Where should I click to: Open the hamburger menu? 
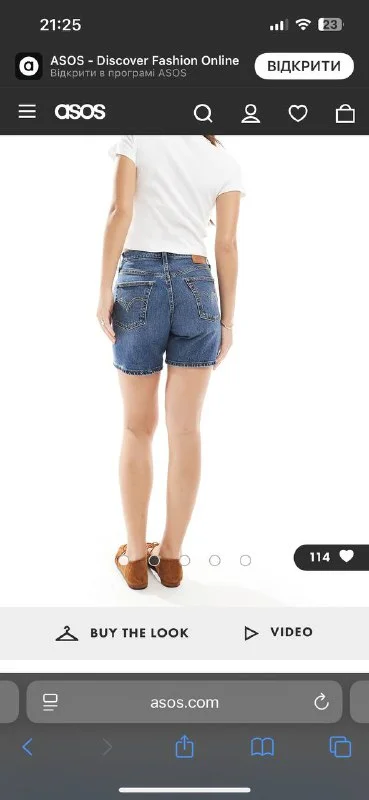pos(28,112)
